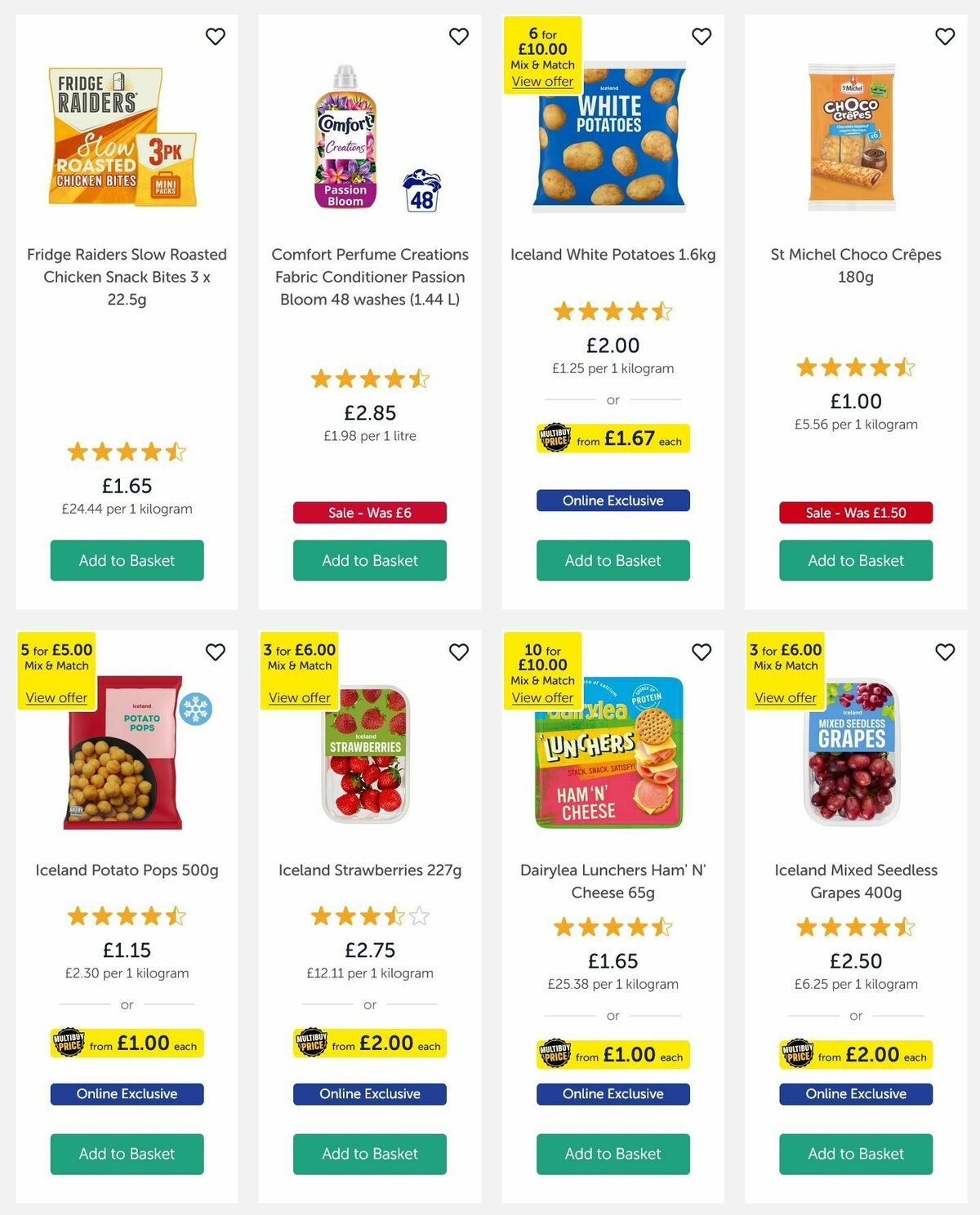Add Fridge Raiders Chicken Snack Bites to favourites
This screenshot has height=1215, width=980.
pyautogui.click(x=216, y=36)
